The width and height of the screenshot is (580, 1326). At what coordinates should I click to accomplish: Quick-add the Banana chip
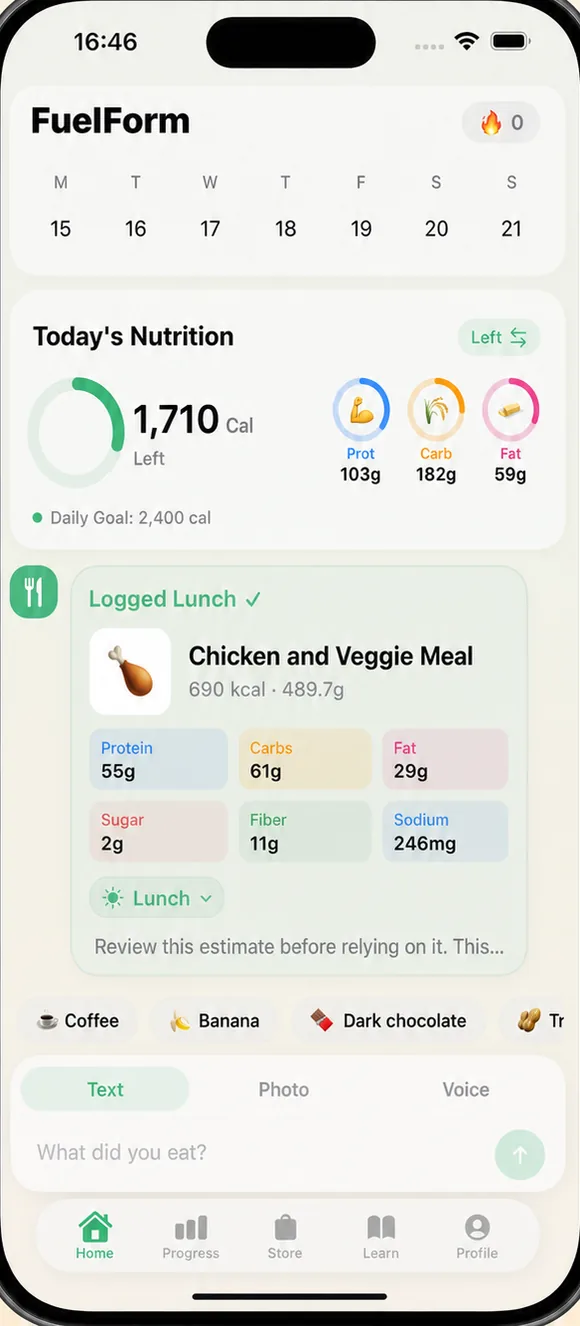click(215, 1021)
